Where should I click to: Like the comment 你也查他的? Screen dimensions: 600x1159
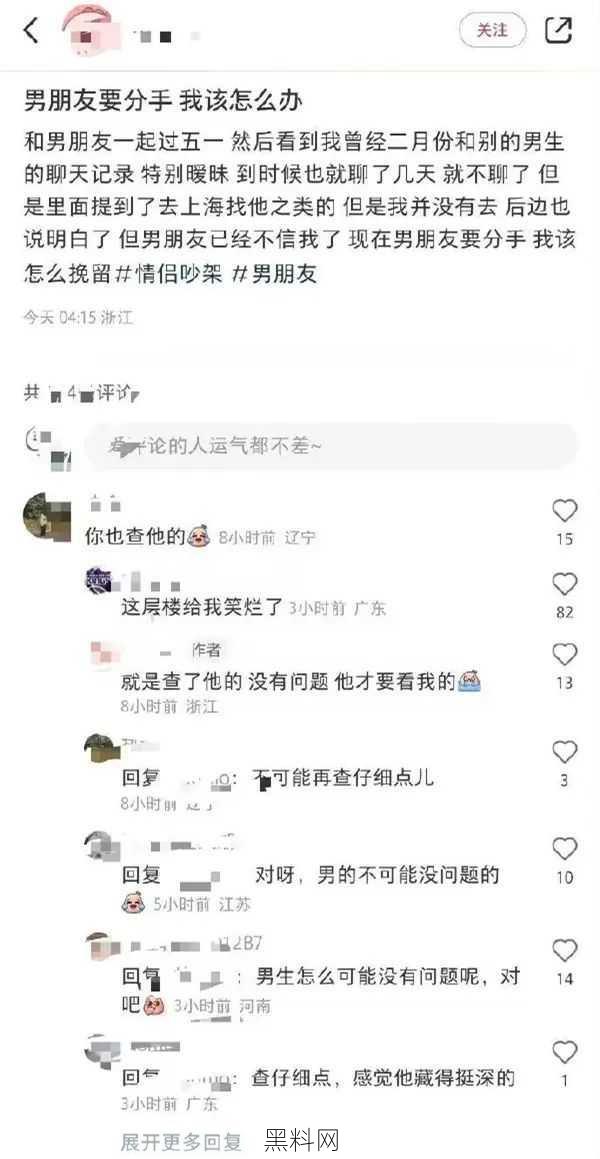pos(565,511)
